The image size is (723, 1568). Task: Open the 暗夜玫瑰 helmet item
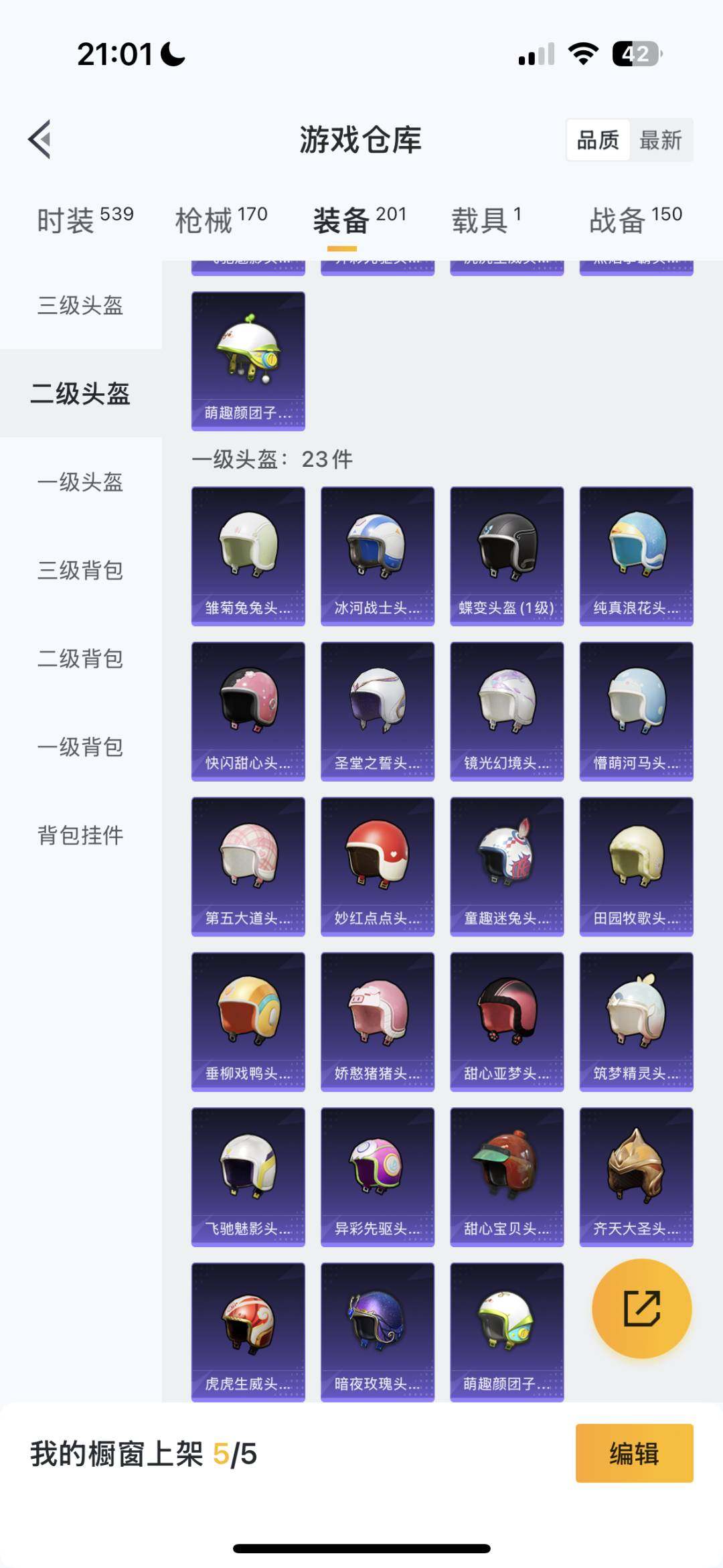[x=378, y=1331]
